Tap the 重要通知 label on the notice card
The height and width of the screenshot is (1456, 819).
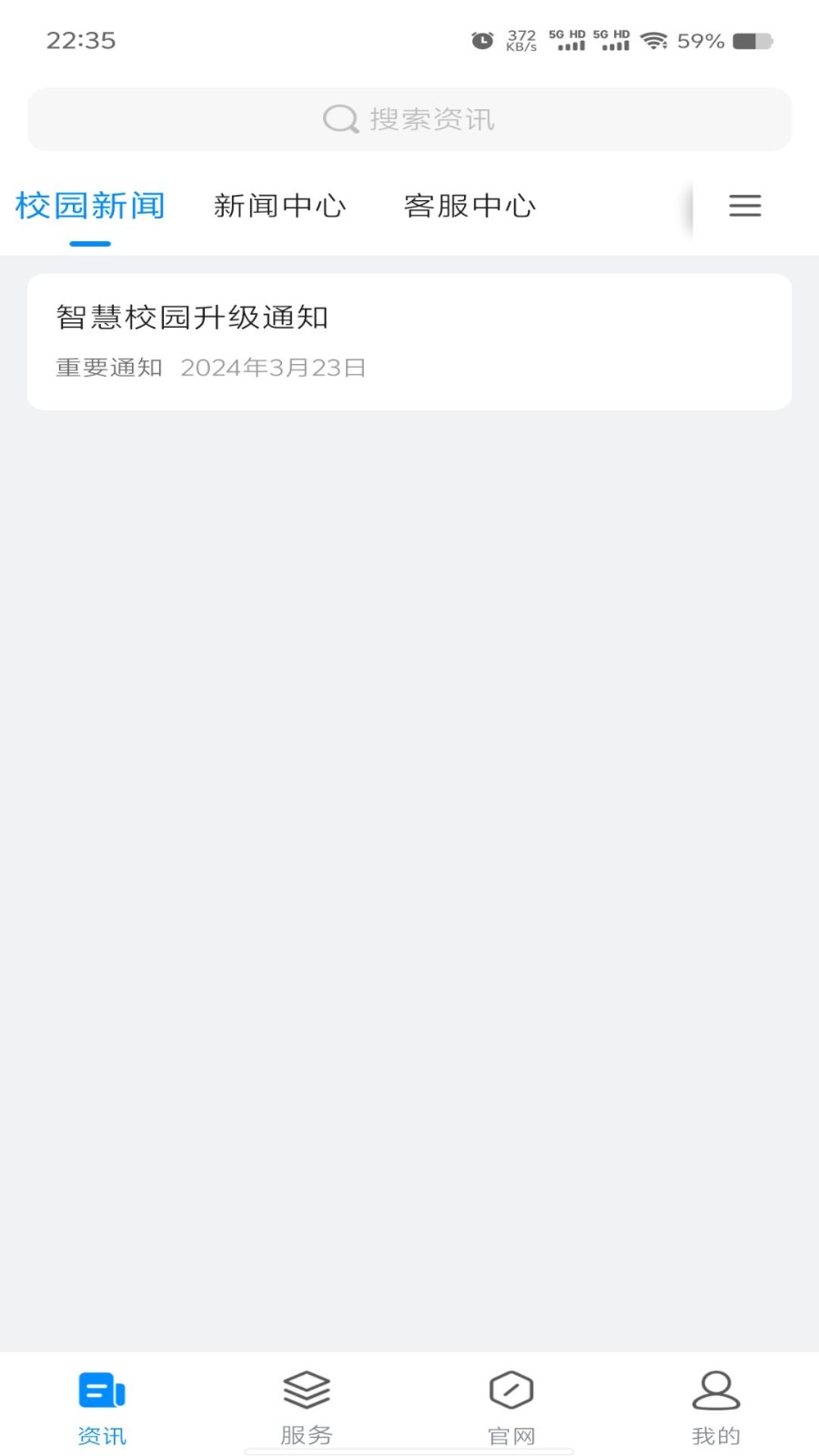pos(107,368)
